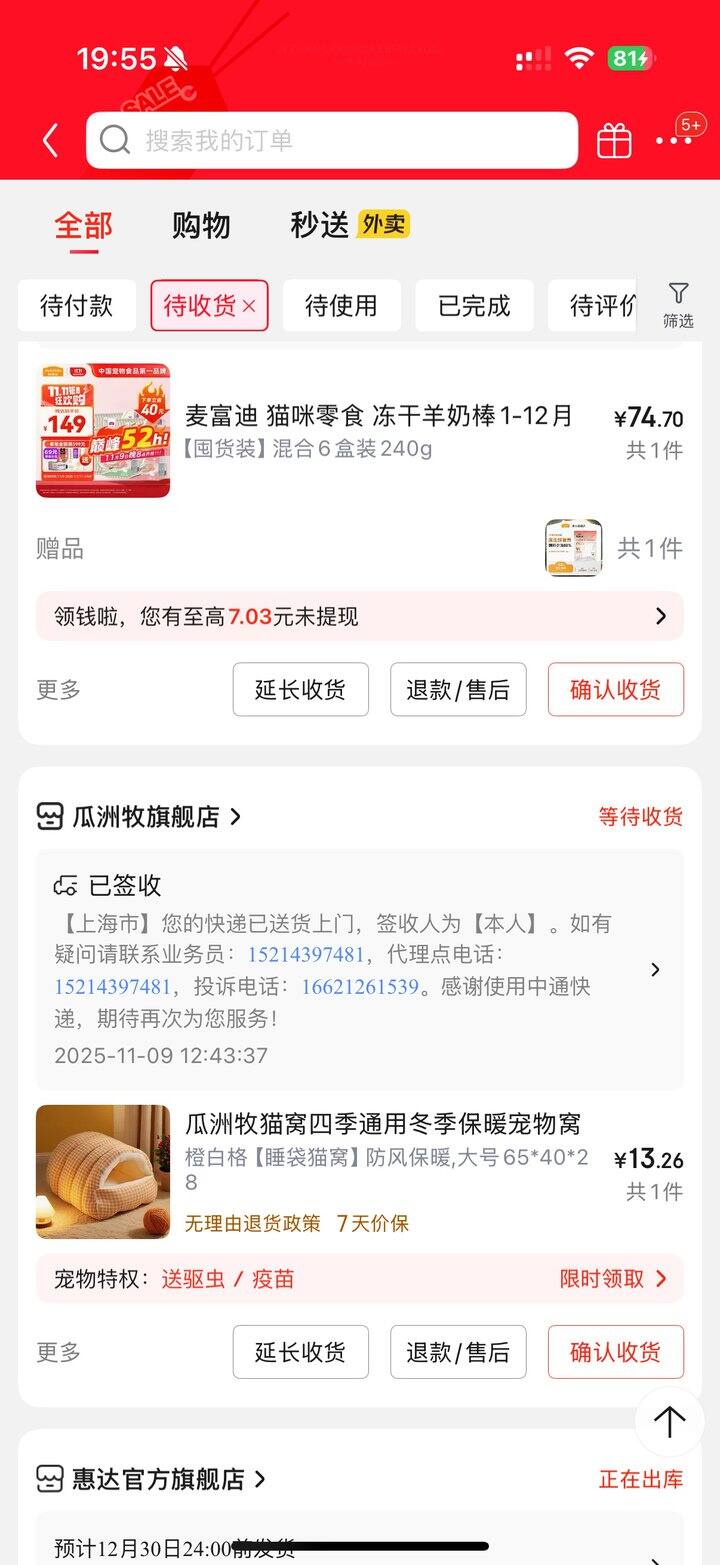Switch to the 秒送 外卖 tab

point(349,225)
